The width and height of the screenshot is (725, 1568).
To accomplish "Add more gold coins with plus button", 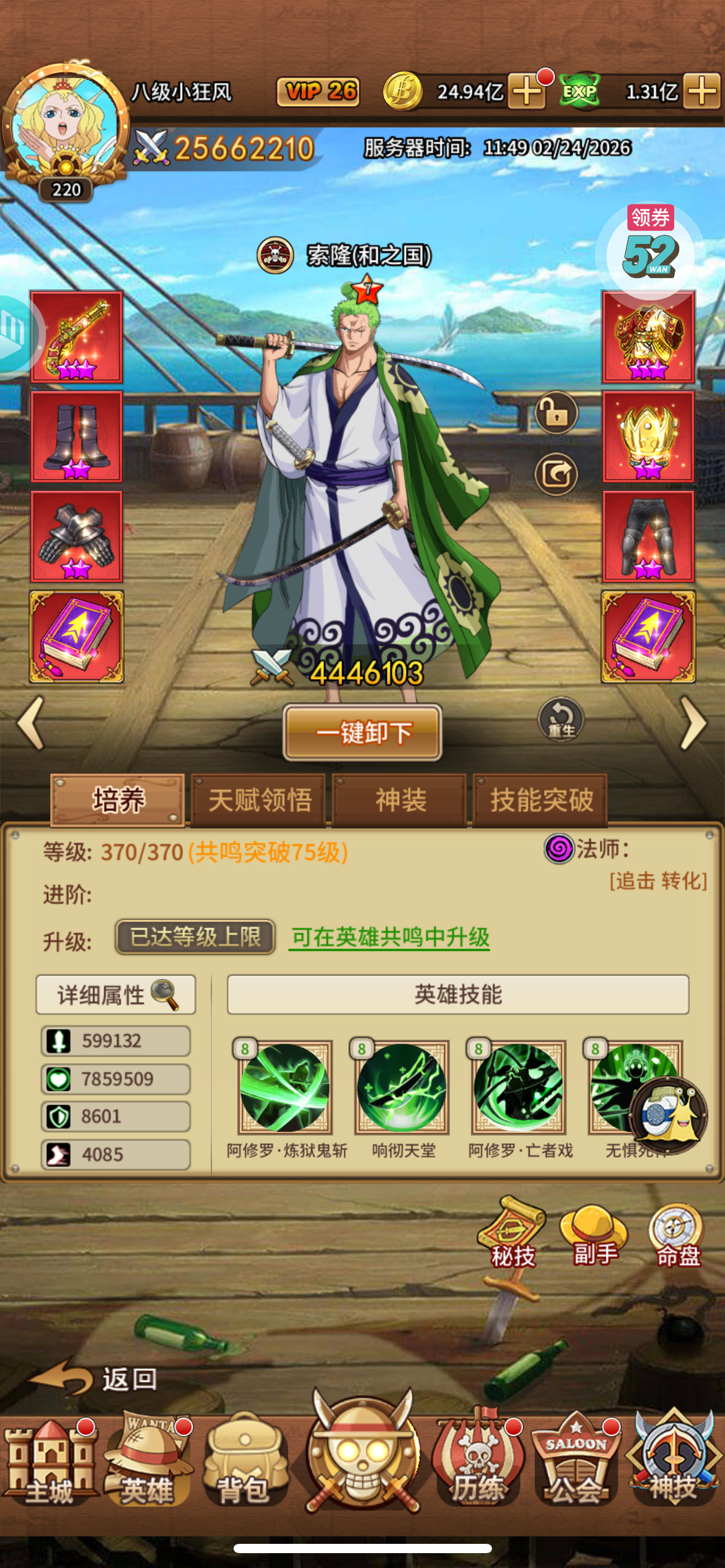I will (527, 92).
